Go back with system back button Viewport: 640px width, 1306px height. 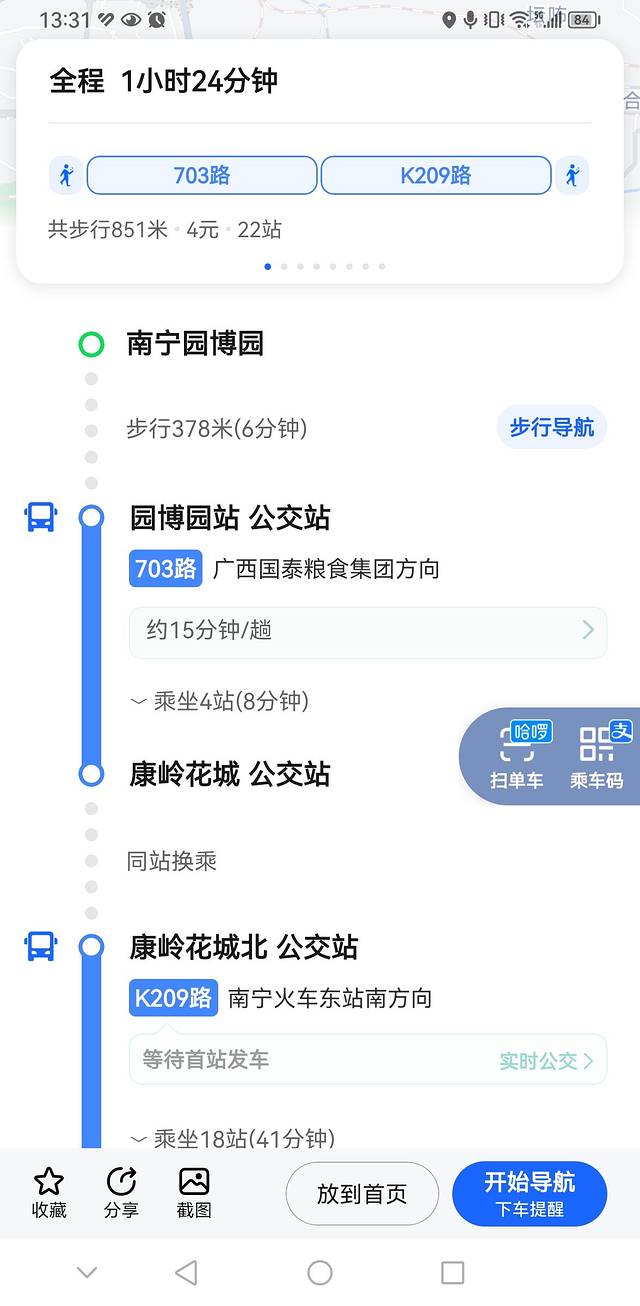[x=186, y=1272]
